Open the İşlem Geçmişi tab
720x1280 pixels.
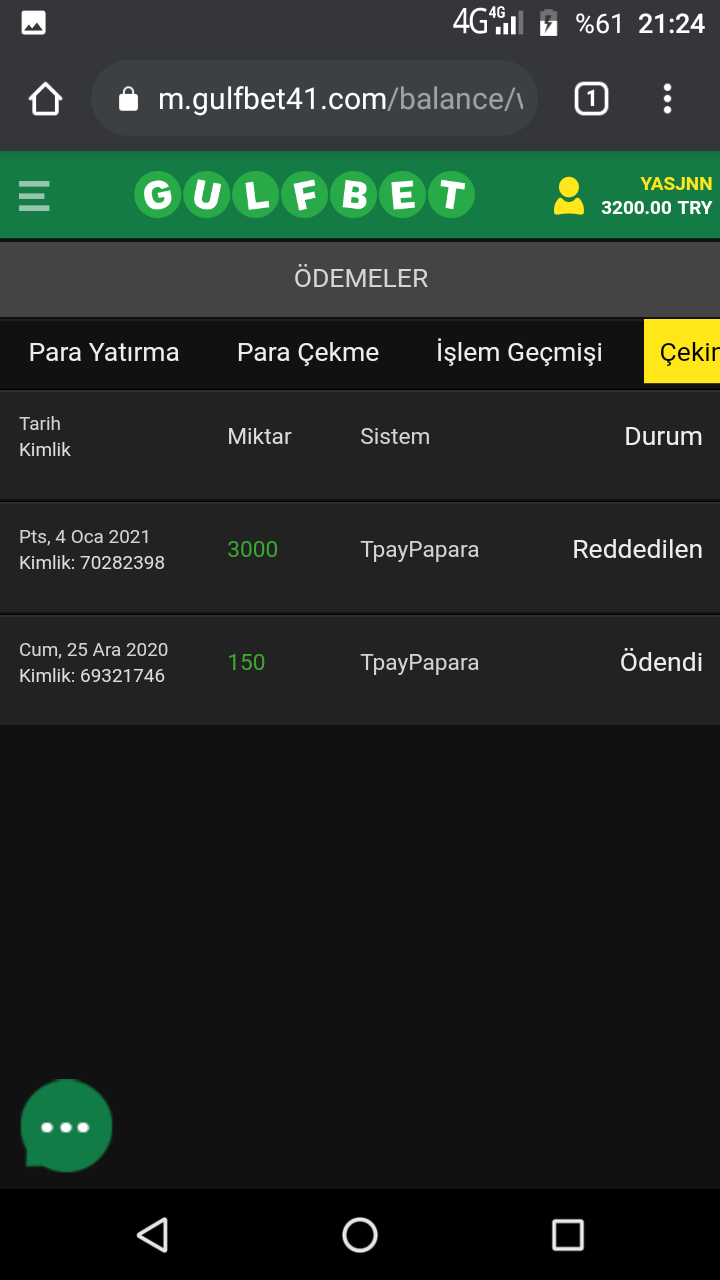click(519, 353)
